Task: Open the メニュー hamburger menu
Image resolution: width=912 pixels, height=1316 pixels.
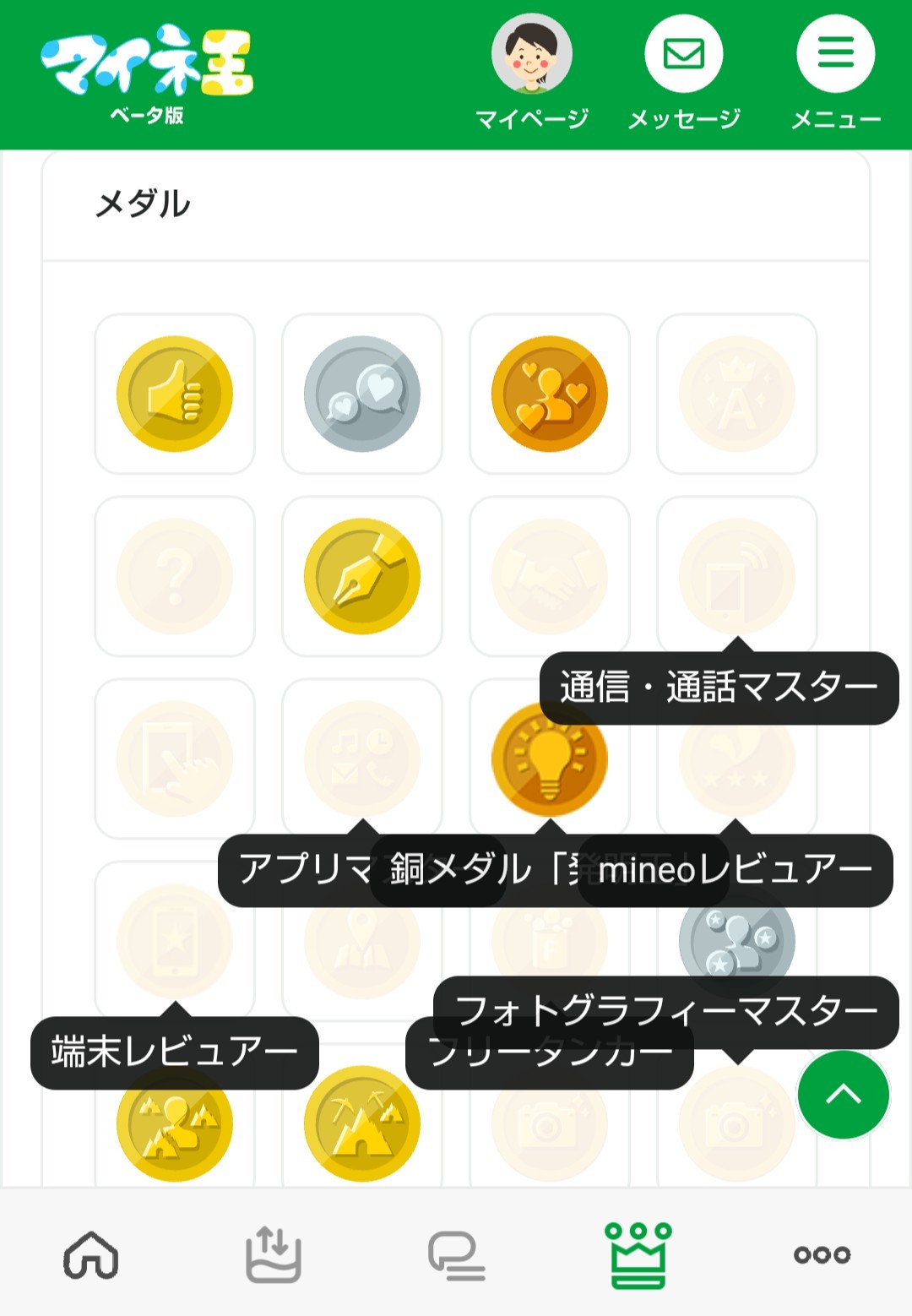Action: click(835, 56)
